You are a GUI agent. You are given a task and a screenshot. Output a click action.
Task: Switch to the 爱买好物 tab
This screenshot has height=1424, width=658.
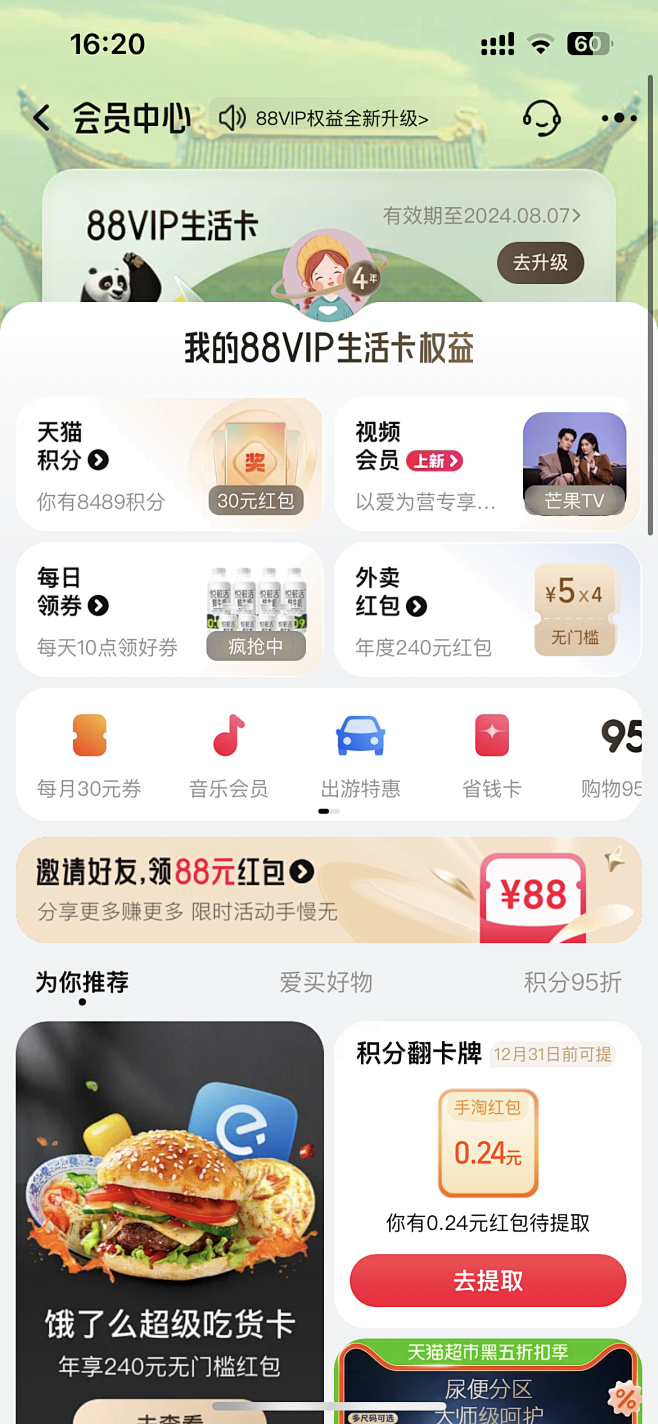pyautogui.click(x=326, y=982)
